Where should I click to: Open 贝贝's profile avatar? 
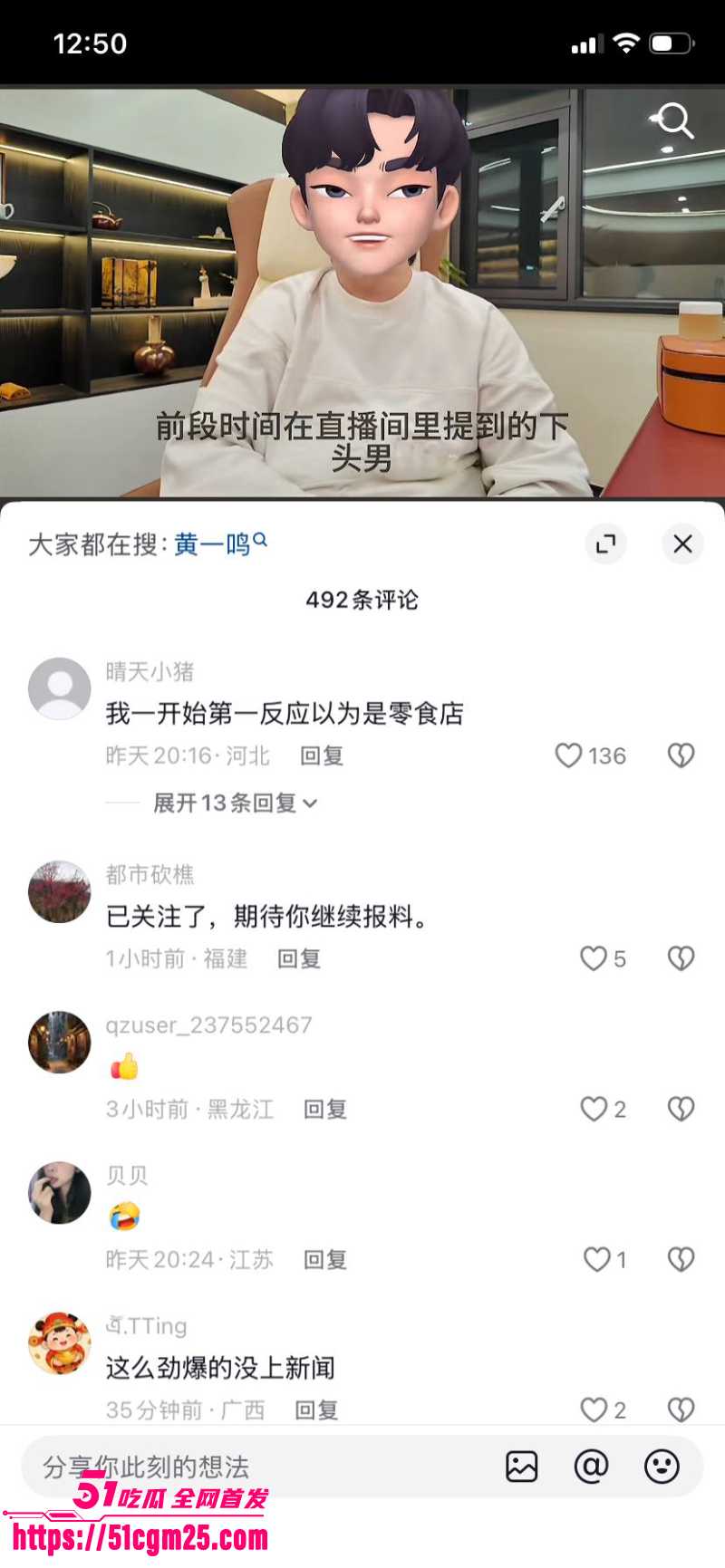[x=59, y=1194]
